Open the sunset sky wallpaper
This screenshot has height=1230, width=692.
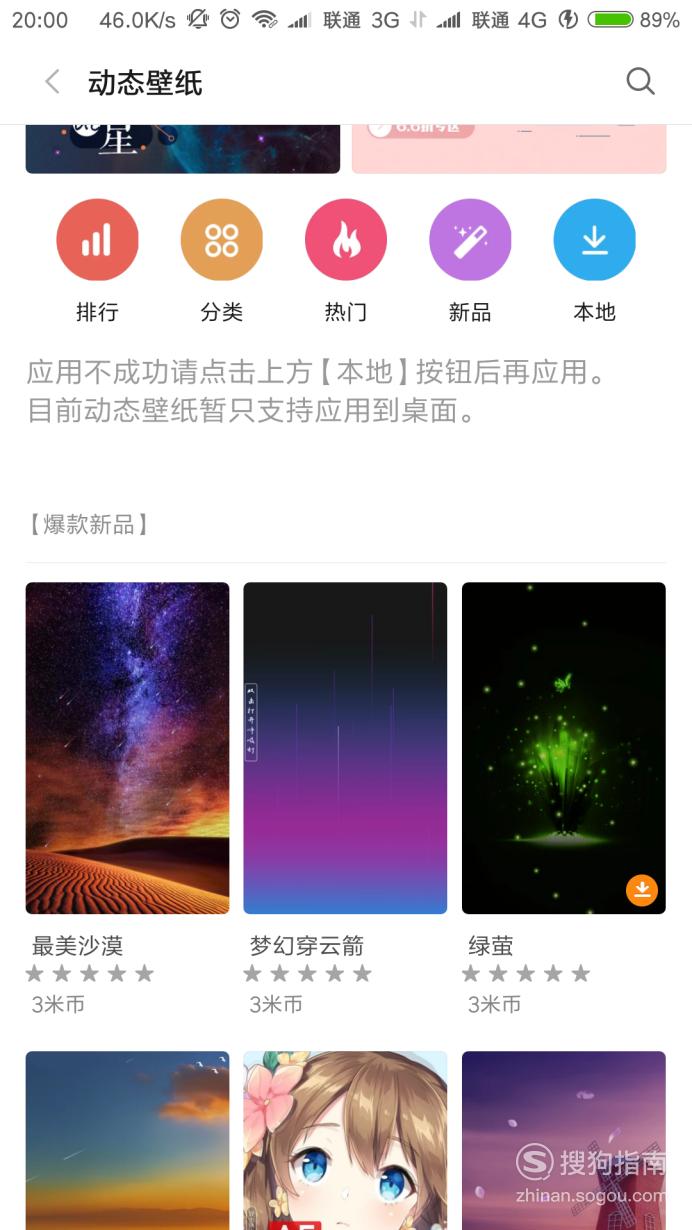pos(127,1140)
